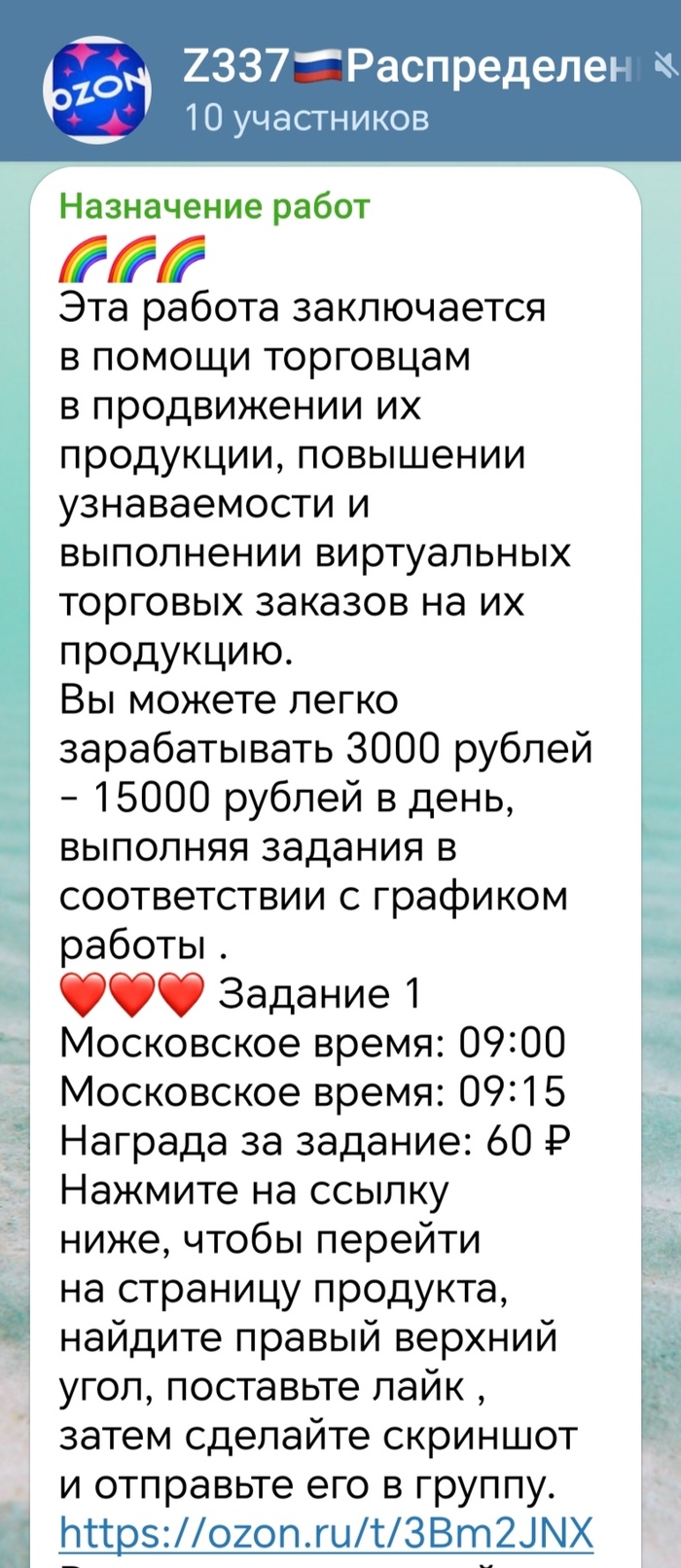Viewport: 681px width, 1568px height.
Task: Open the group profile via the OZON avatar
Action: 97,89
